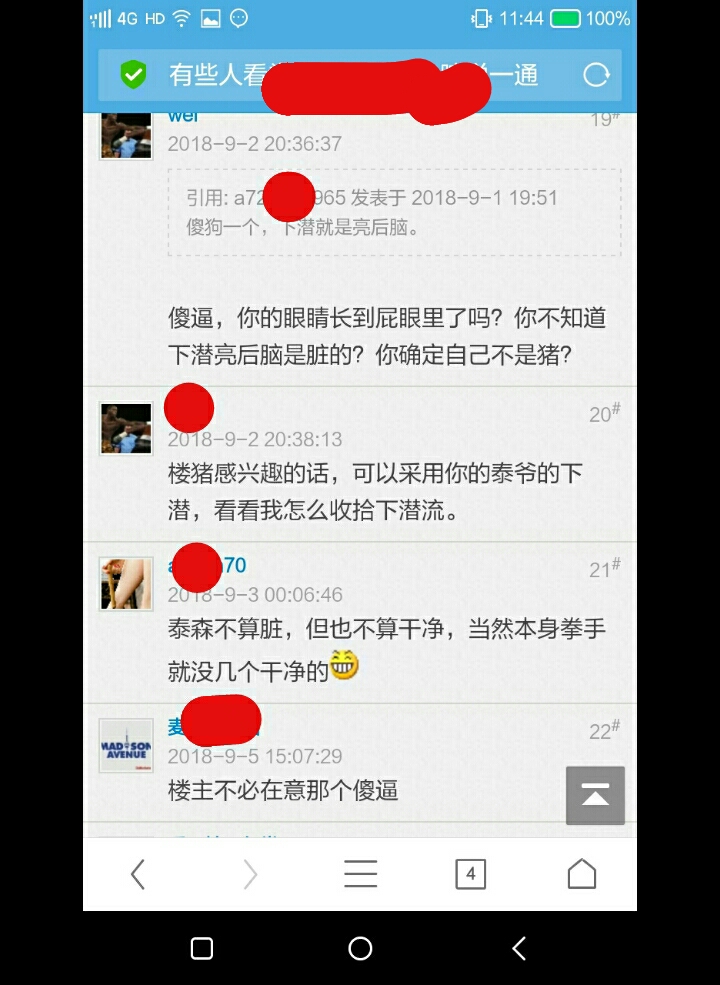Open avatar of the 20# post author

(x=126, y=428)
